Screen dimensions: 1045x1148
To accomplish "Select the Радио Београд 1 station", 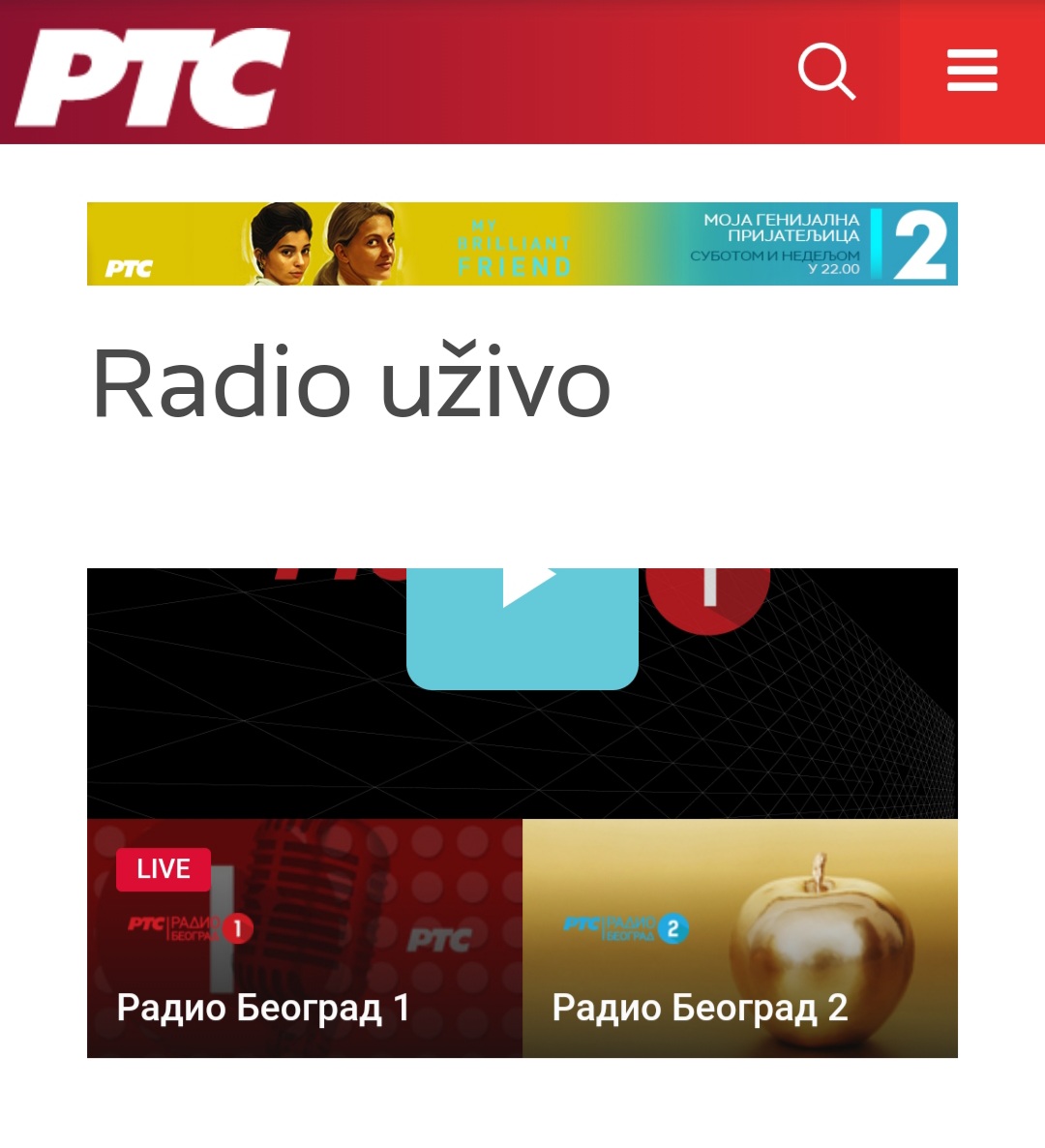I will pos(304,938).
